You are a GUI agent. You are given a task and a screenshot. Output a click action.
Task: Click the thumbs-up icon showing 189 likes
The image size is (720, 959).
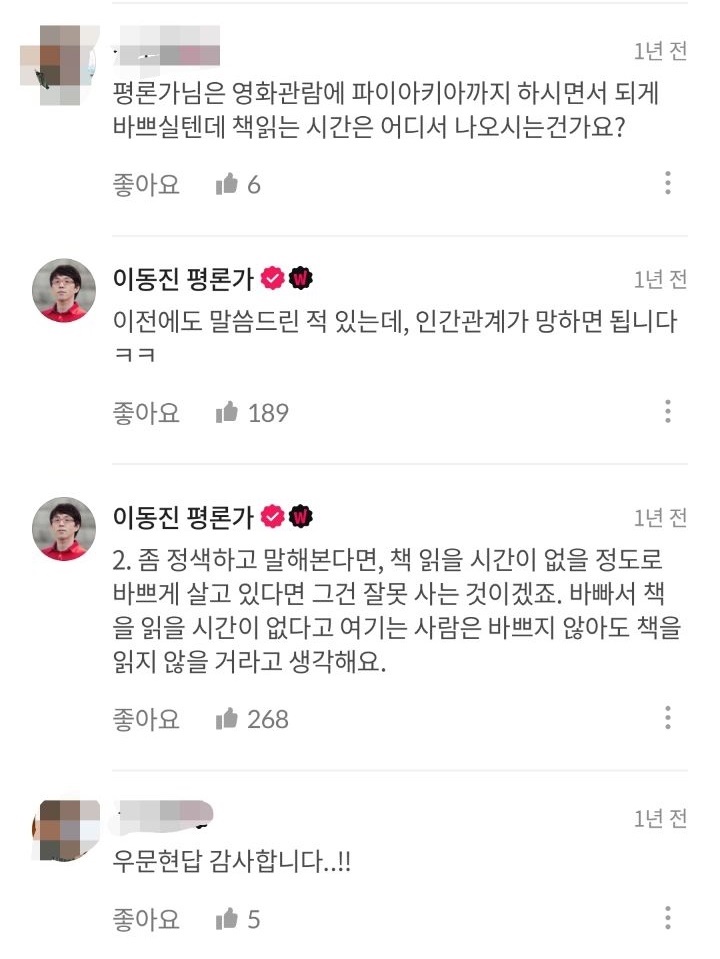click(229, 409)
